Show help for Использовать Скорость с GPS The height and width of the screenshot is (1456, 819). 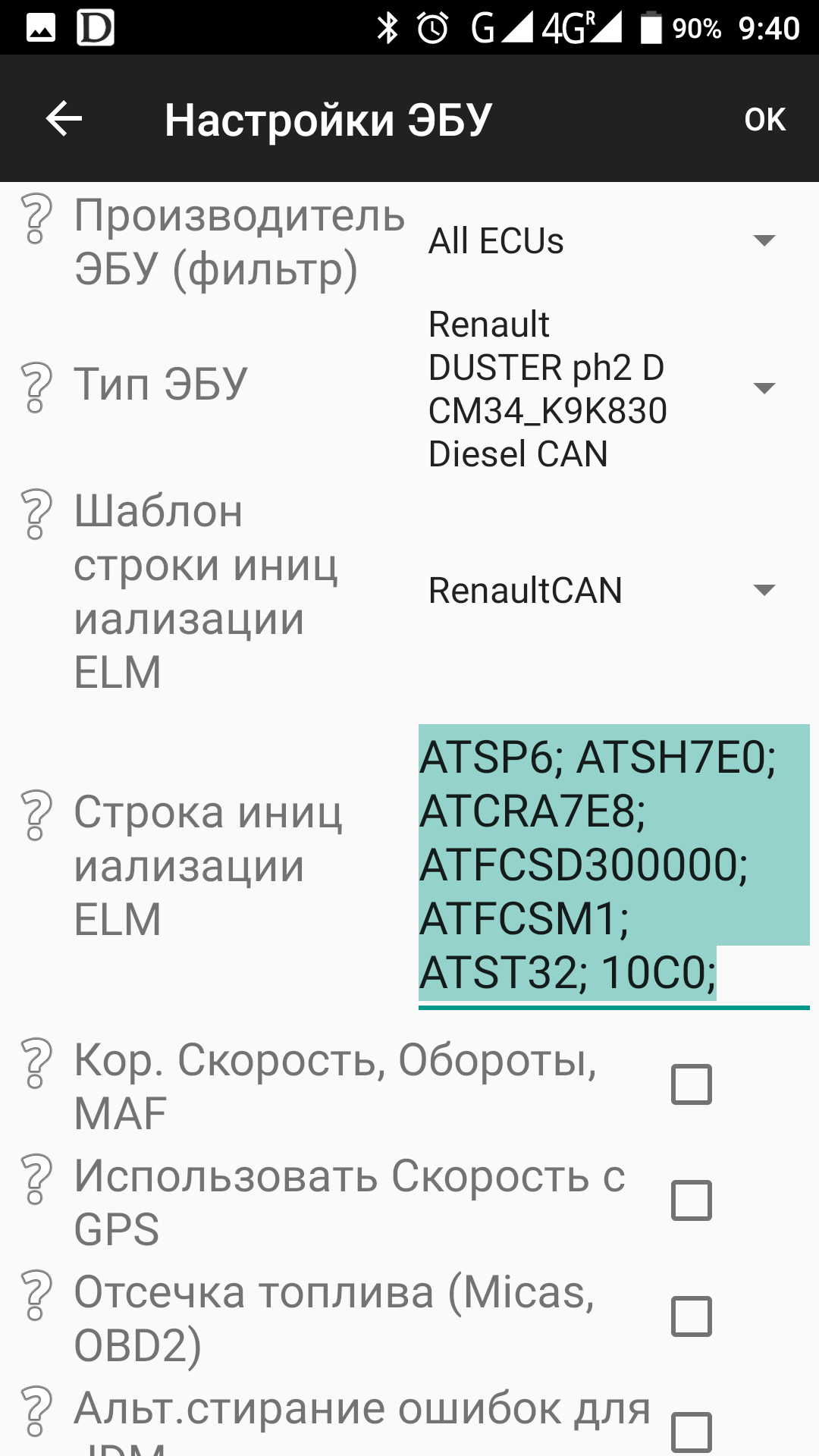36,1179
